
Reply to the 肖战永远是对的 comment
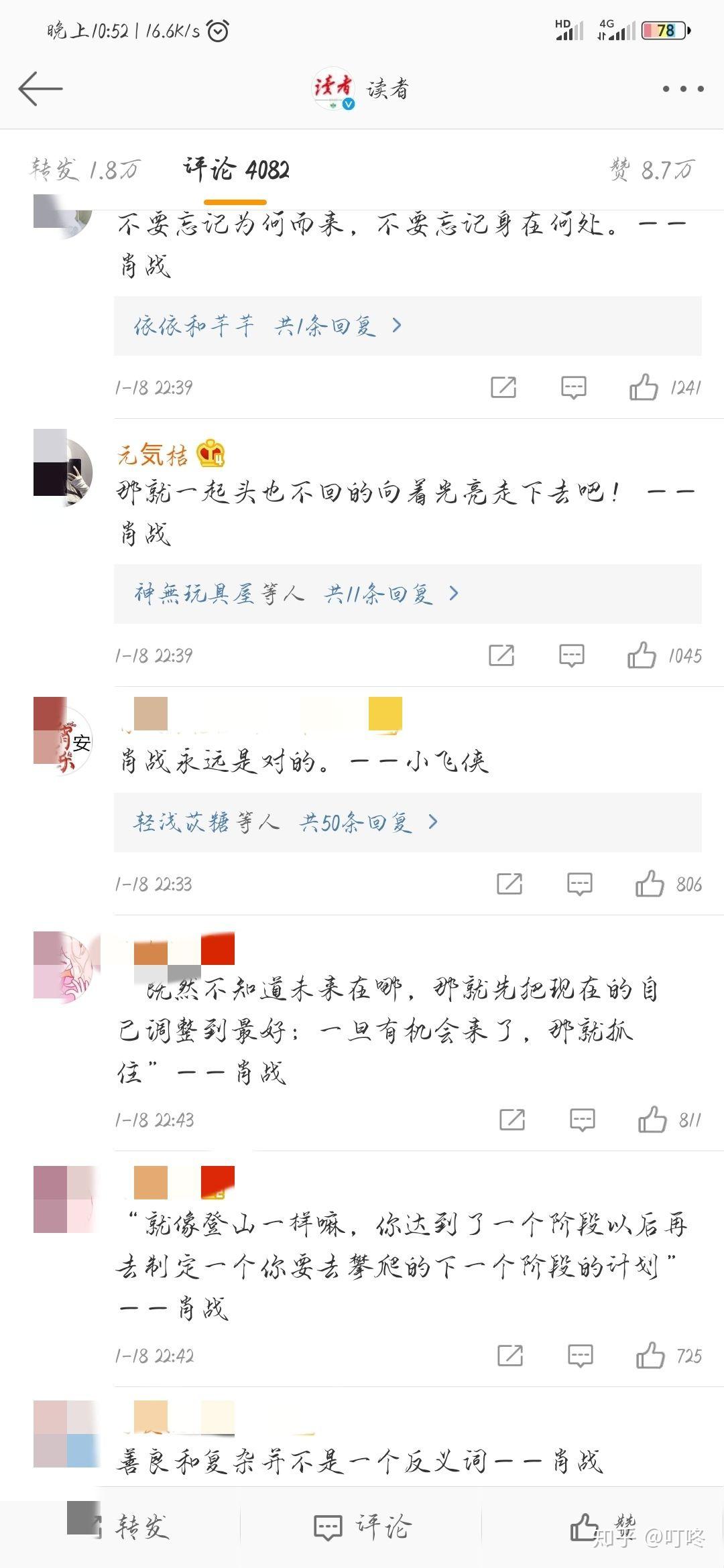[580, 884]
